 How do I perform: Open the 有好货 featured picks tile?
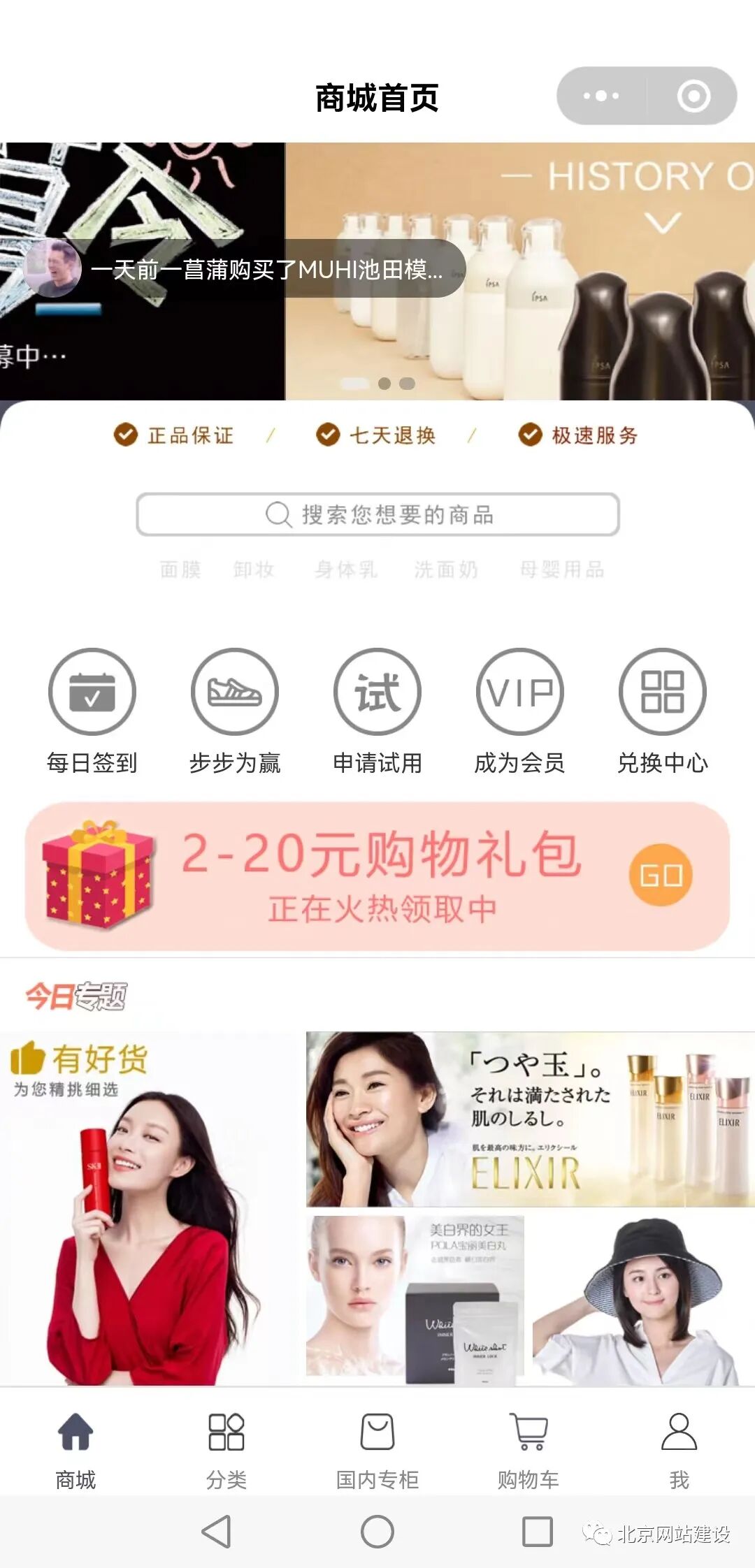pyautogui.click(x=150, y=1209)
